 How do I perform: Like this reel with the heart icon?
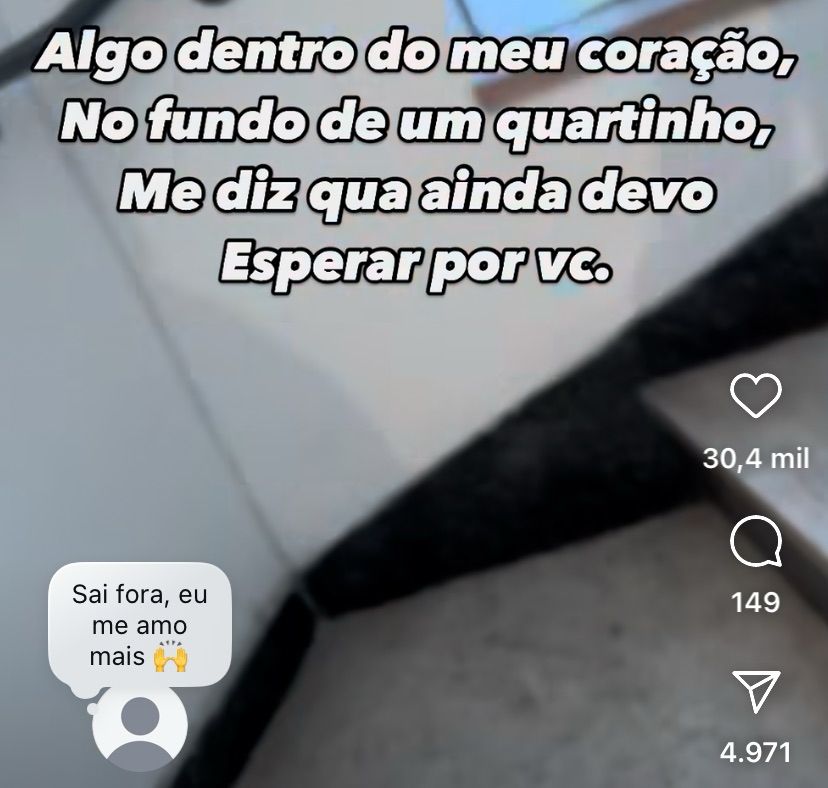[755, 397]
